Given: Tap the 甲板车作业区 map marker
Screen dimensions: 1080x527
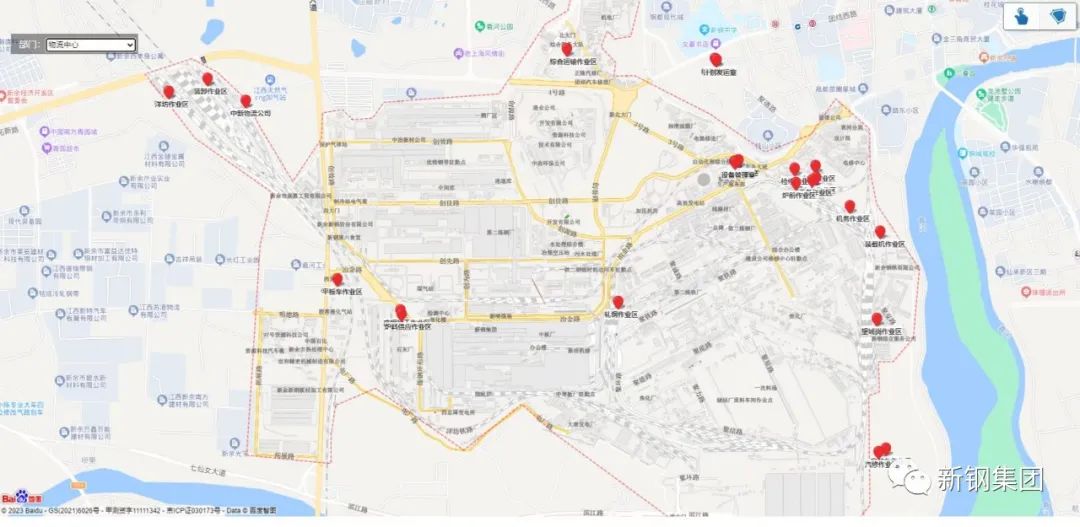Looking at the screenshot, I should (x=337, y=280).
